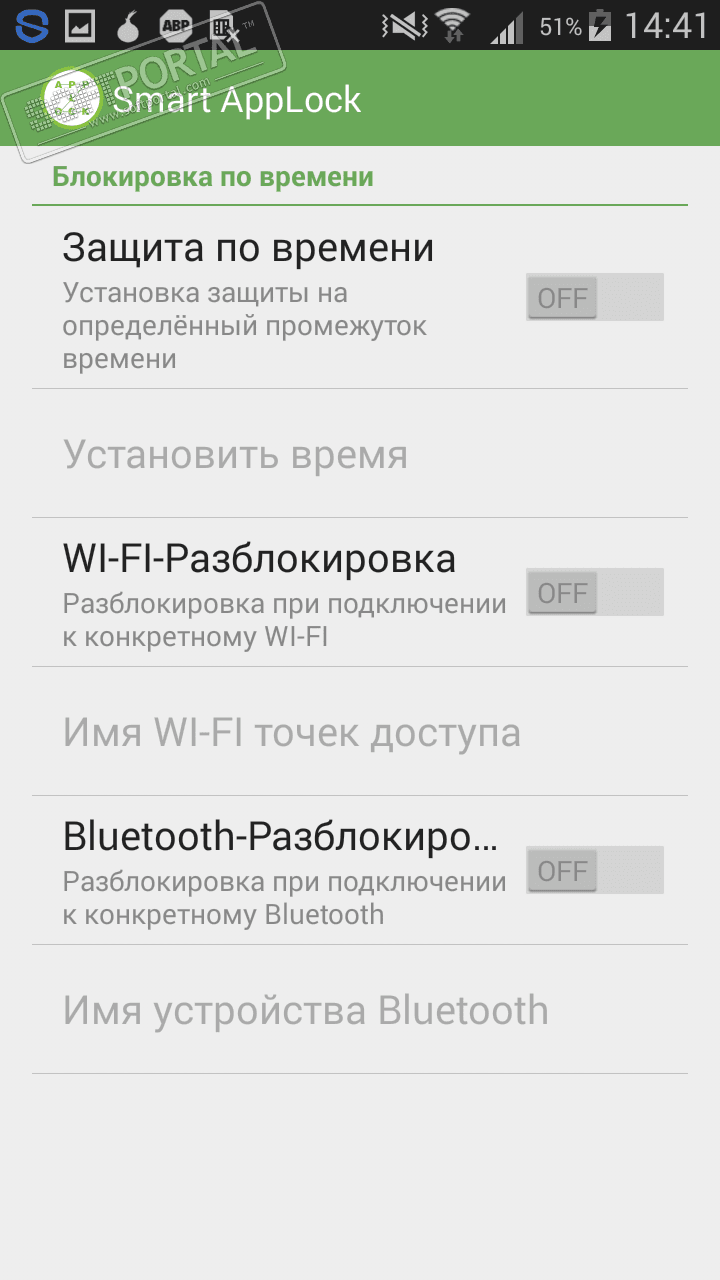Enable the Защита по времени switch
Image resolution: width=720 pixels, height=1280 pixels.
click(594, 297)
